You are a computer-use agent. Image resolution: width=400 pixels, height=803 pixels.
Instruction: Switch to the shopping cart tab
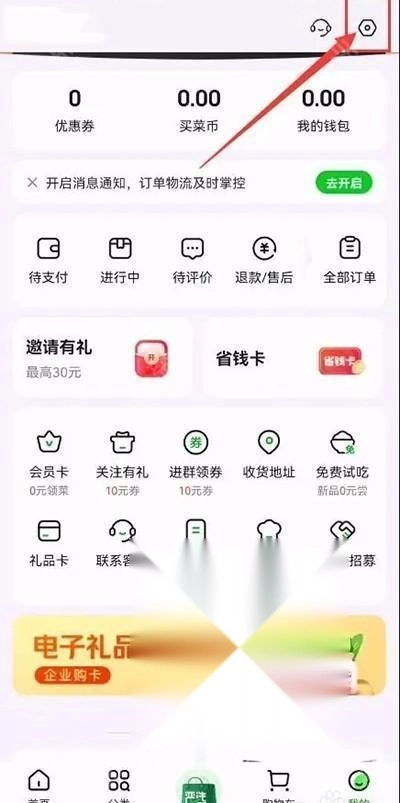pos(278,786)
